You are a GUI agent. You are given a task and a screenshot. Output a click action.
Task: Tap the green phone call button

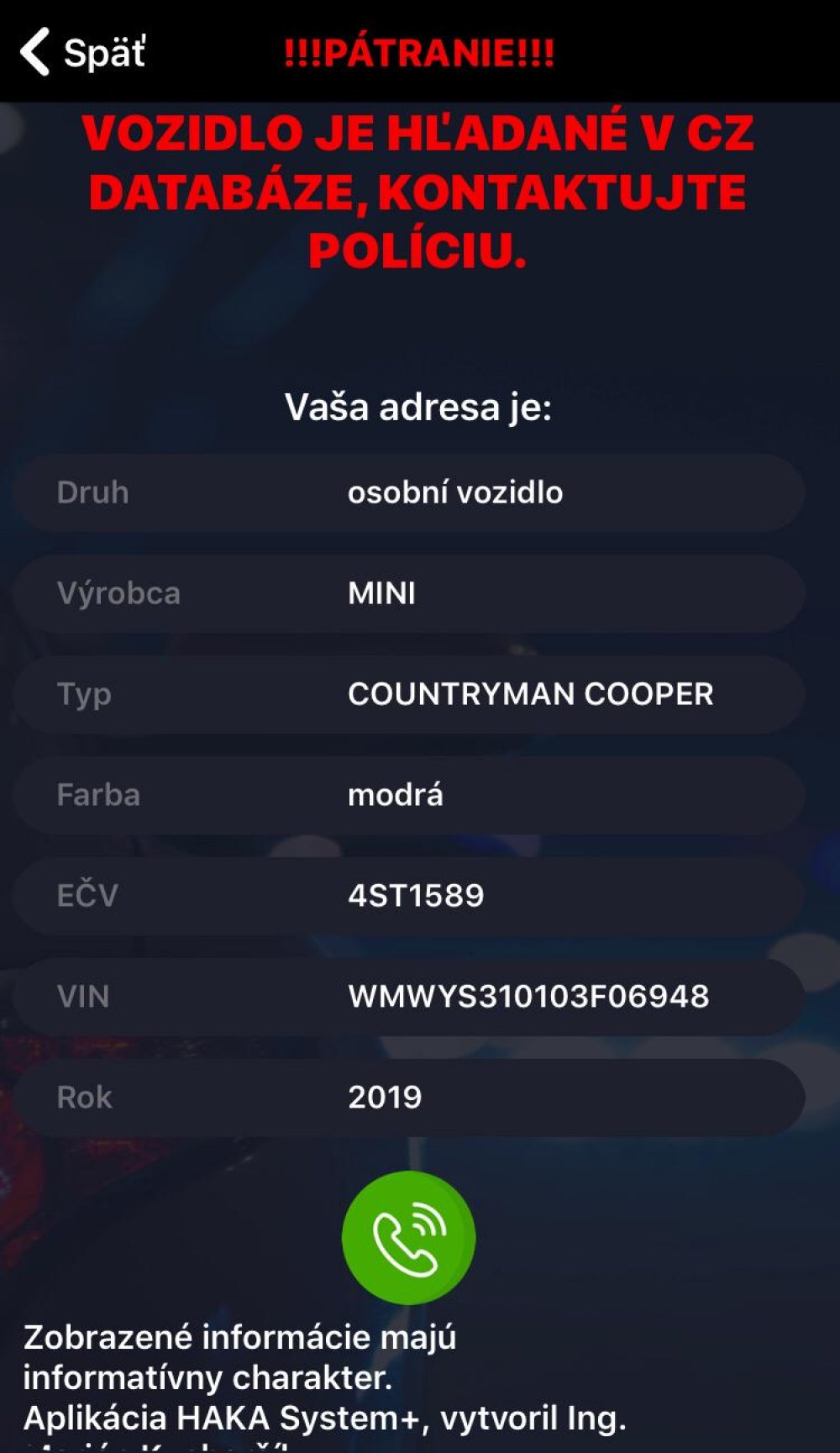pyautogui.click(x=409, y=1237)
